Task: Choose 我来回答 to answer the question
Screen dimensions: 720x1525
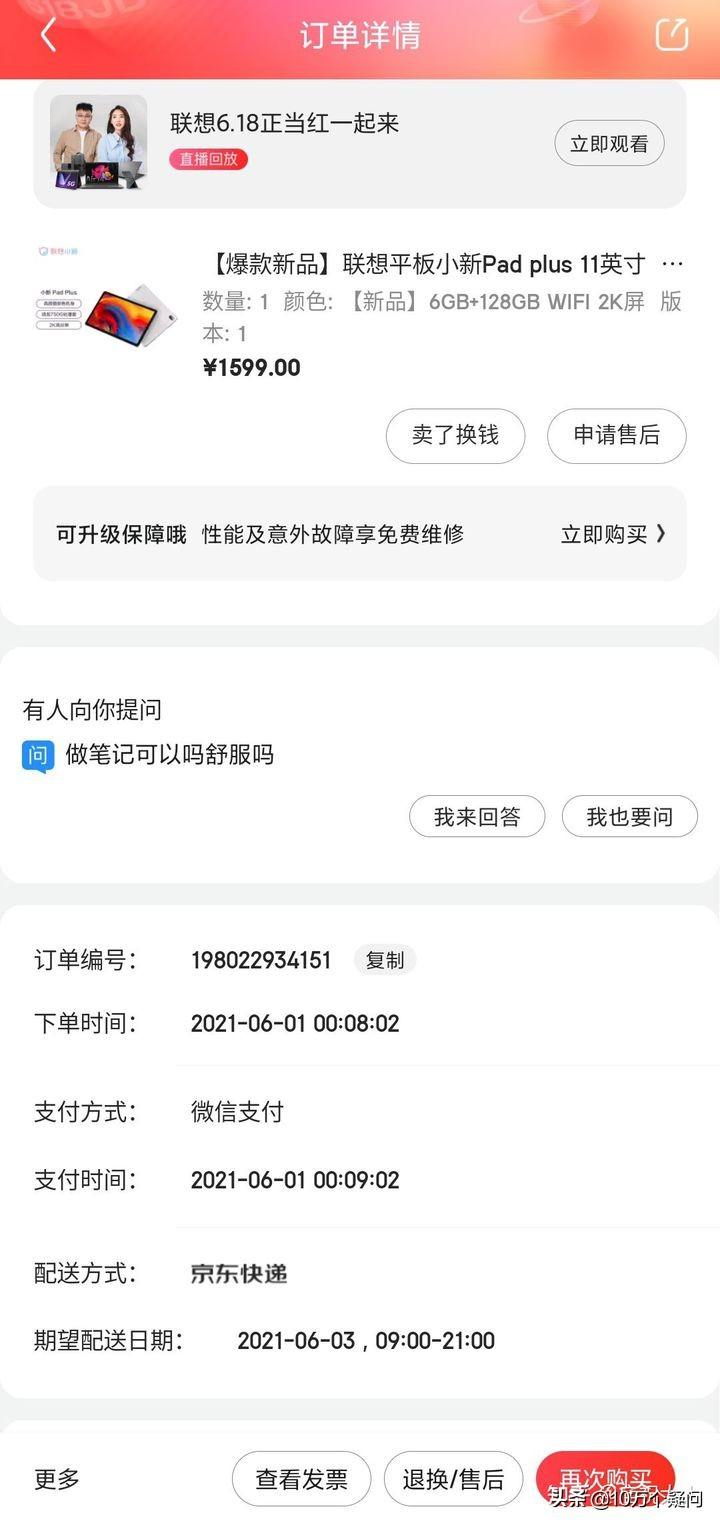Action: coord(477,816)
